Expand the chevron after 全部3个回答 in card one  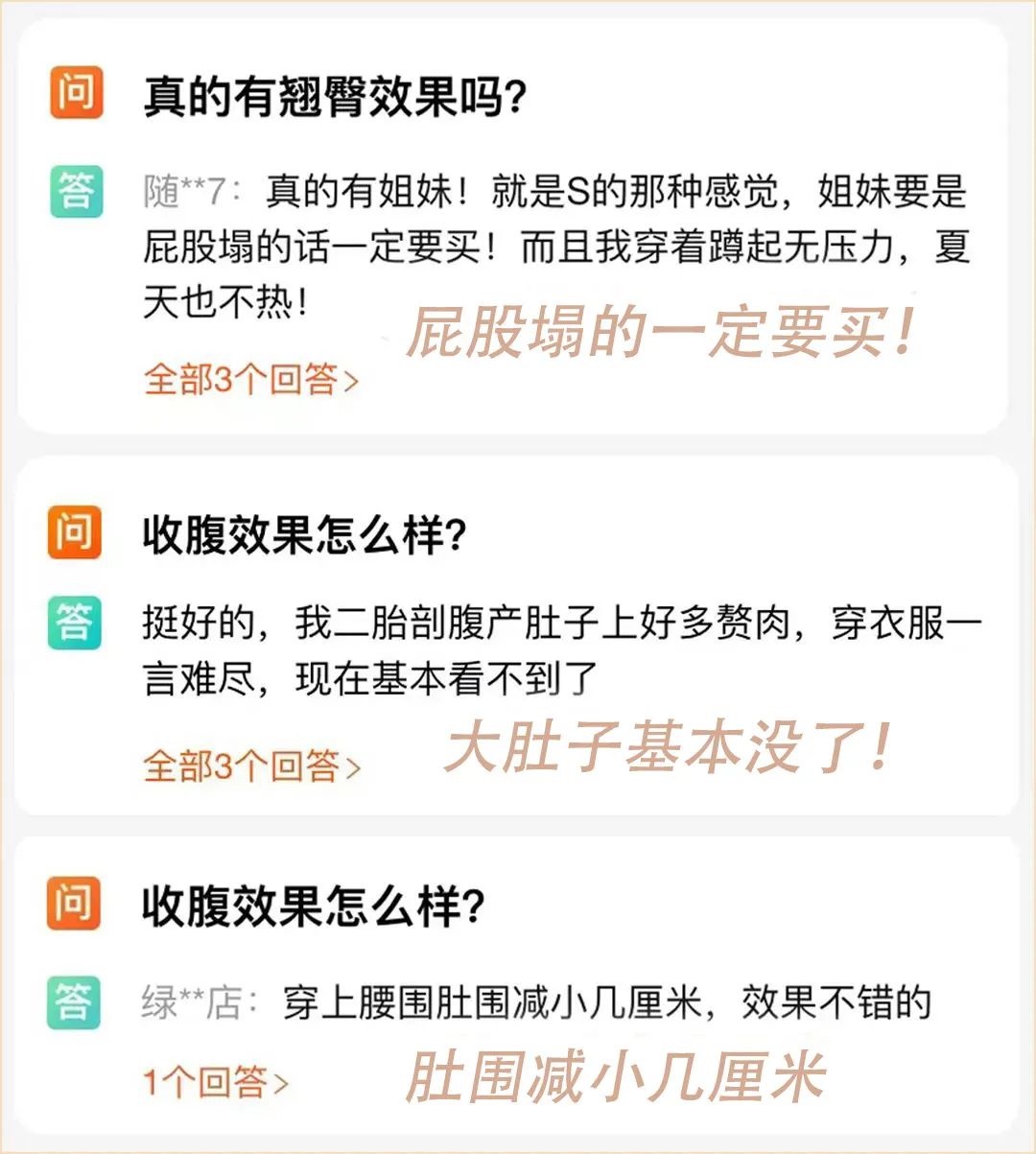pos(350,381)
